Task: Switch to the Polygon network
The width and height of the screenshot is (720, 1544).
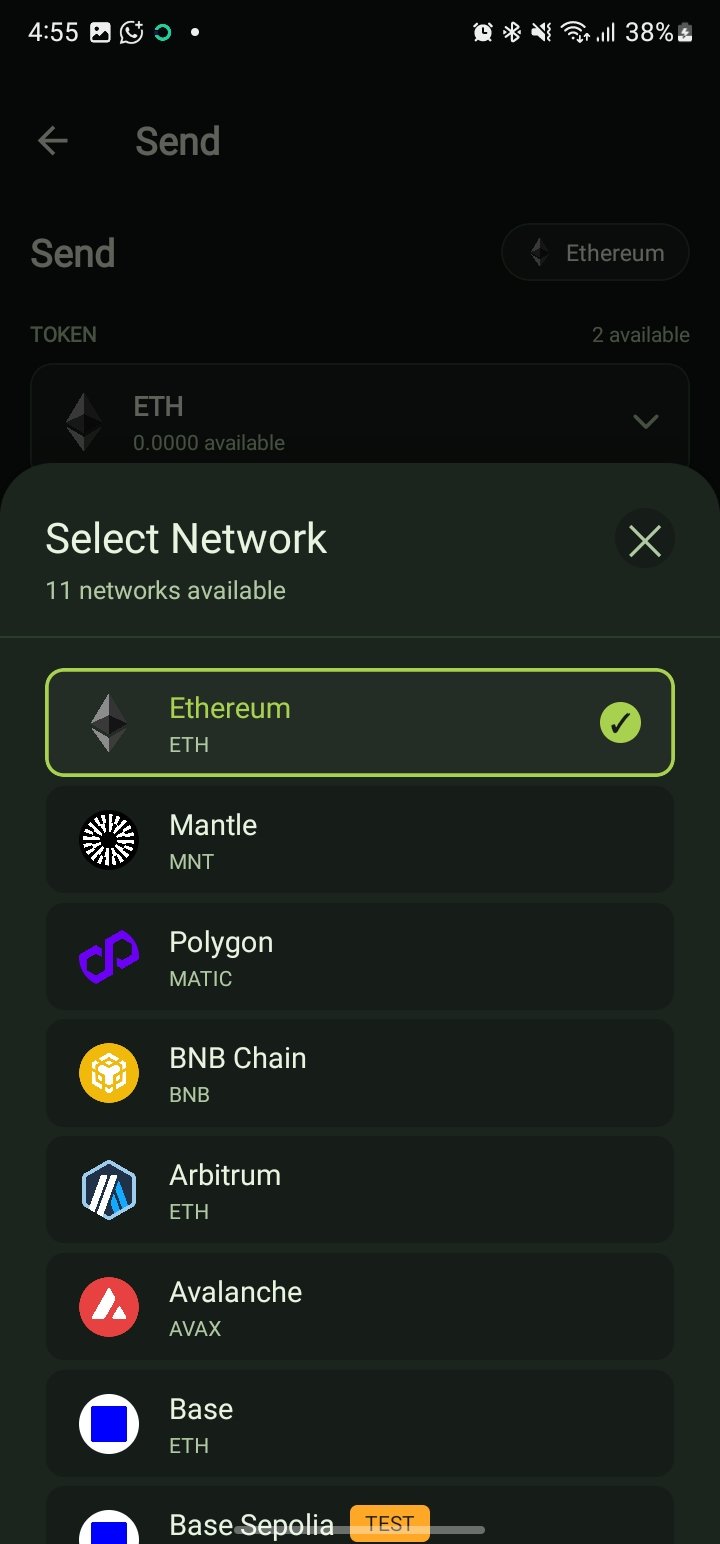Action: coord(360,957)
